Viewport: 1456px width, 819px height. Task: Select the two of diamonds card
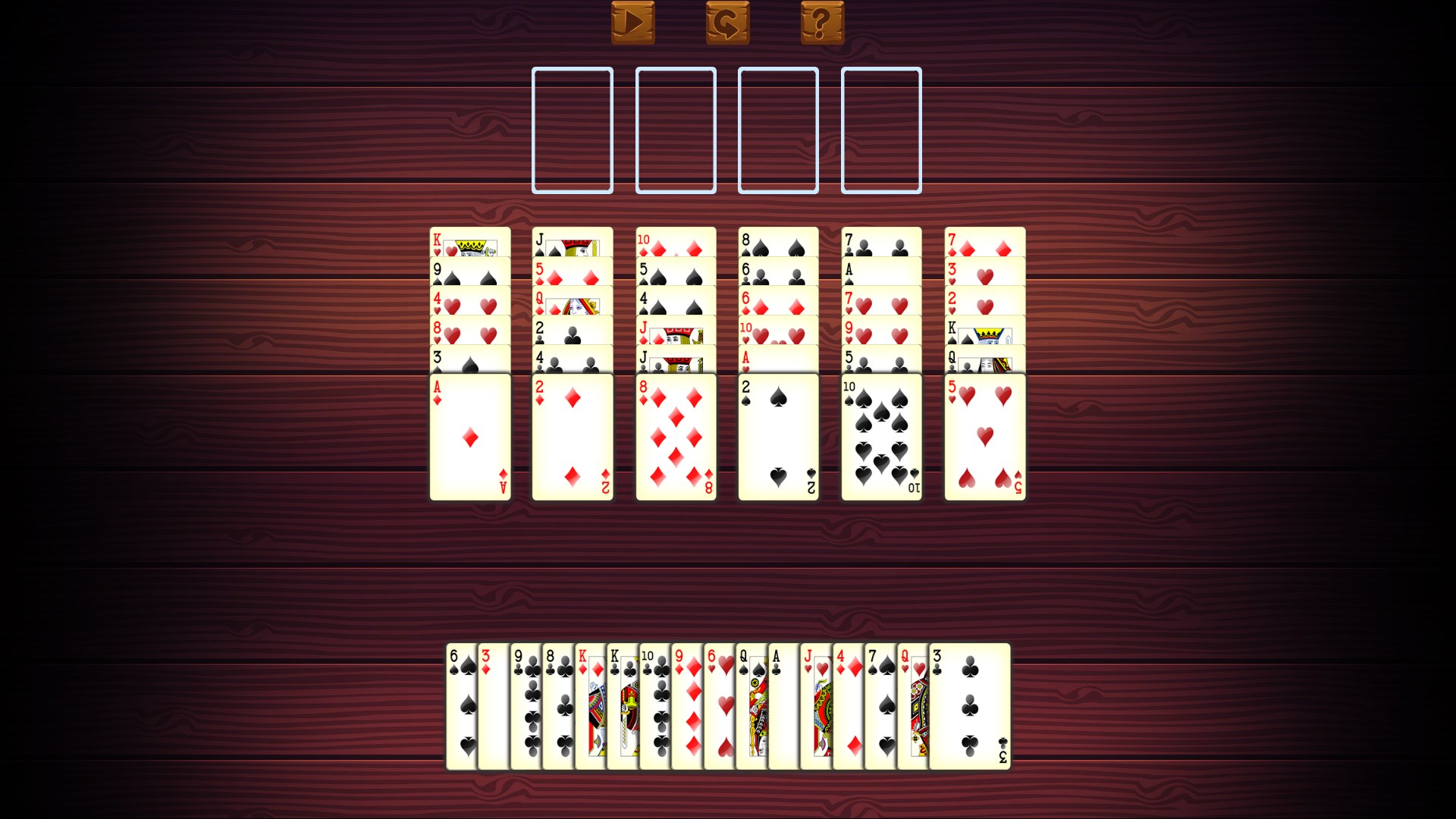pos(573,438)
